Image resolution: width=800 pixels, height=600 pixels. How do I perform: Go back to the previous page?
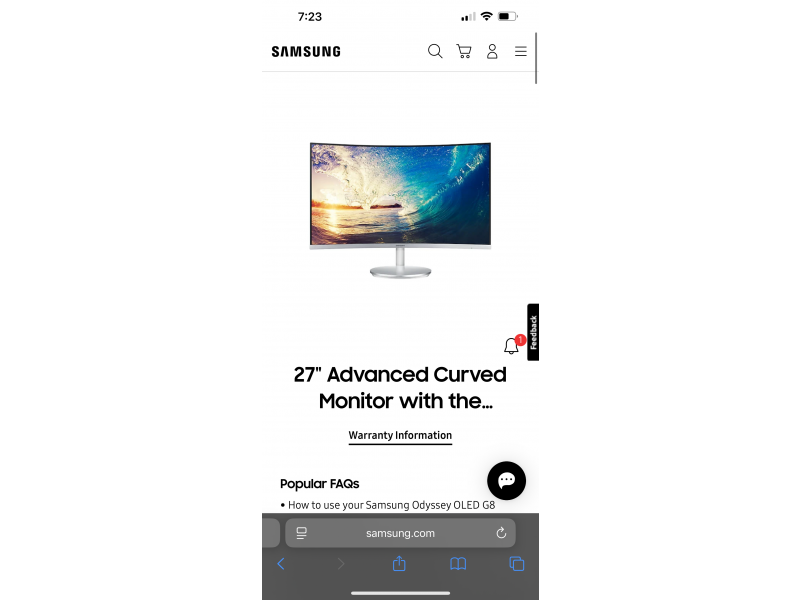click(281, 564)
